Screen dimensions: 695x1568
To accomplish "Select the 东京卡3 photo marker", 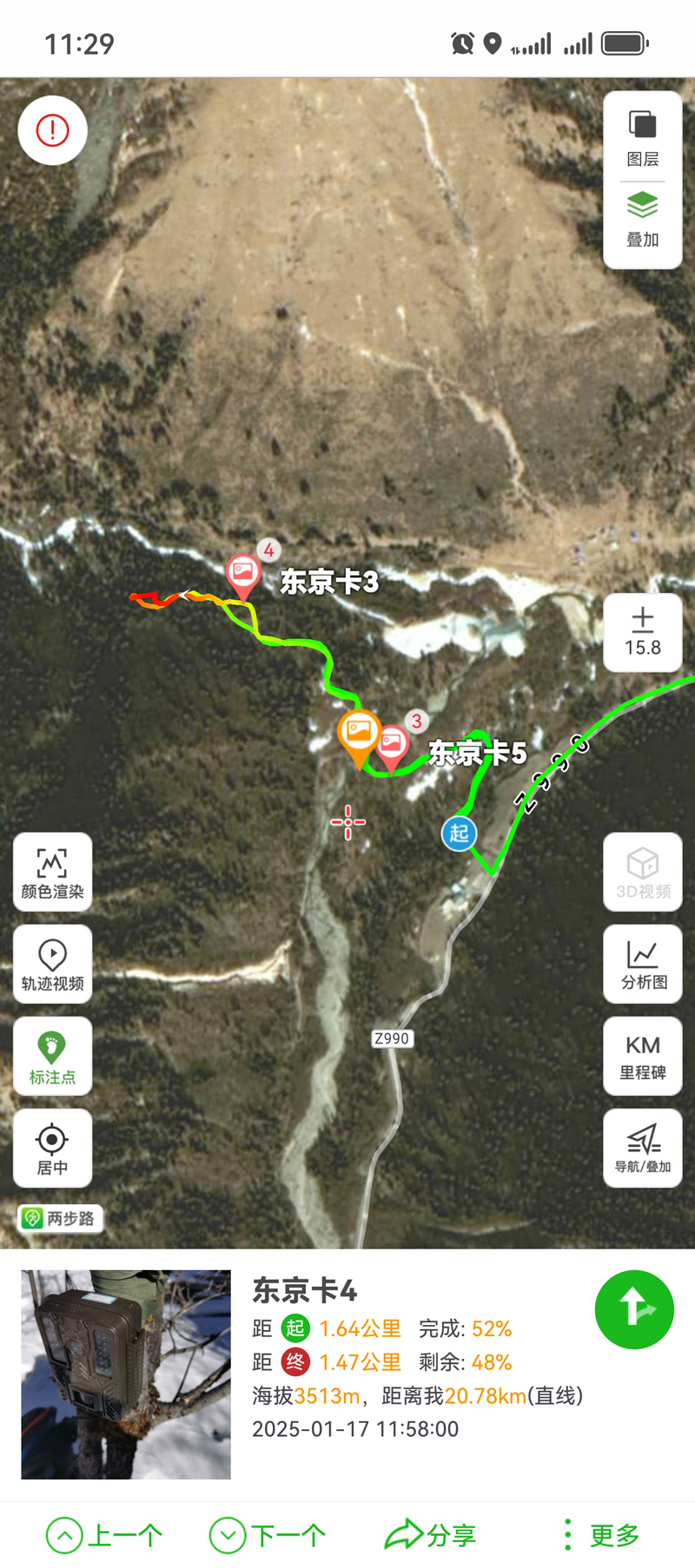I will point(243,574).
